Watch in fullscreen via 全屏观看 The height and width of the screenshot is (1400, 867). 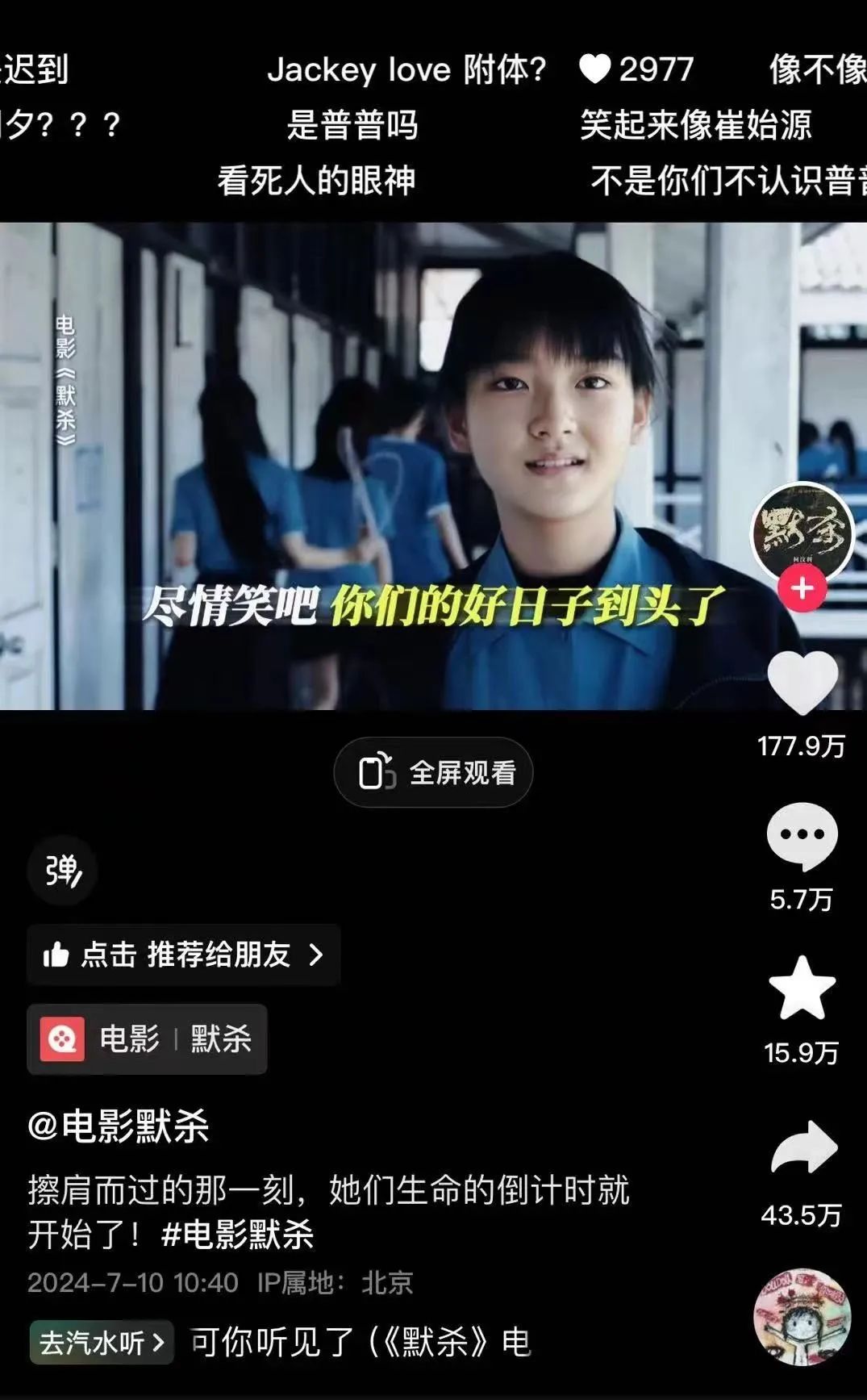(x=433, y=772)
